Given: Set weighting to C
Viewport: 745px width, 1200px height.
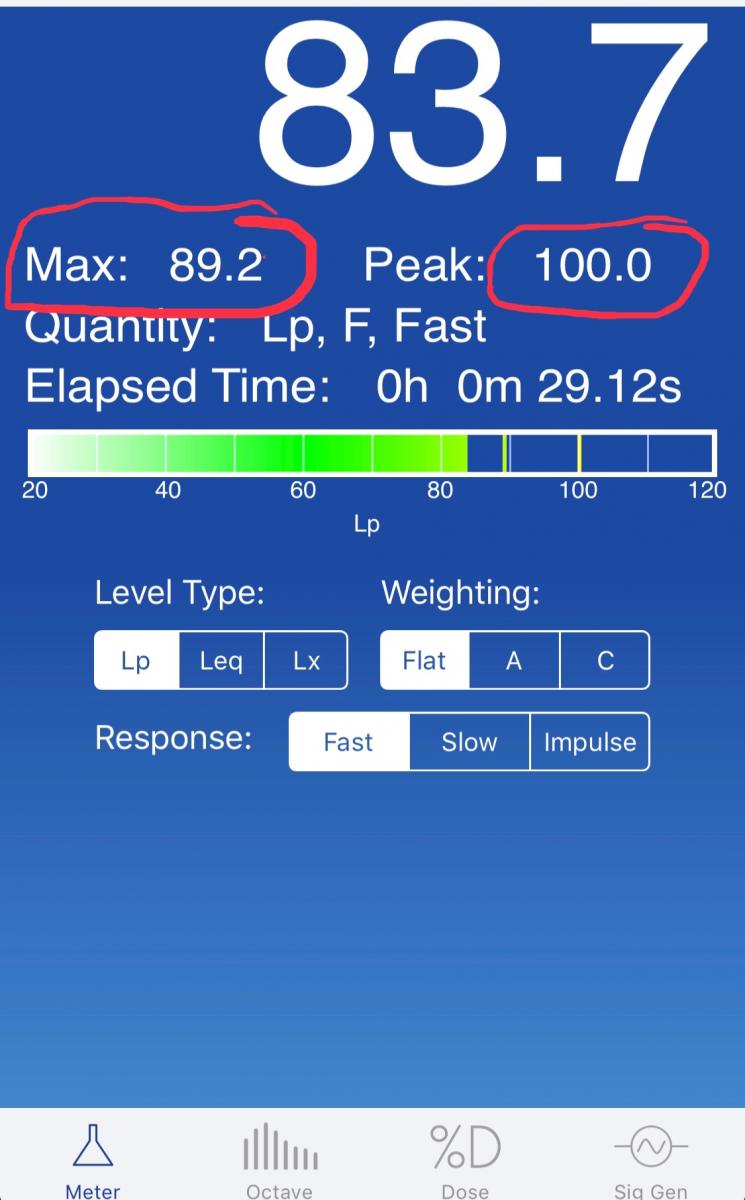Looking at the screenshot, I should (x=605, y=661).
